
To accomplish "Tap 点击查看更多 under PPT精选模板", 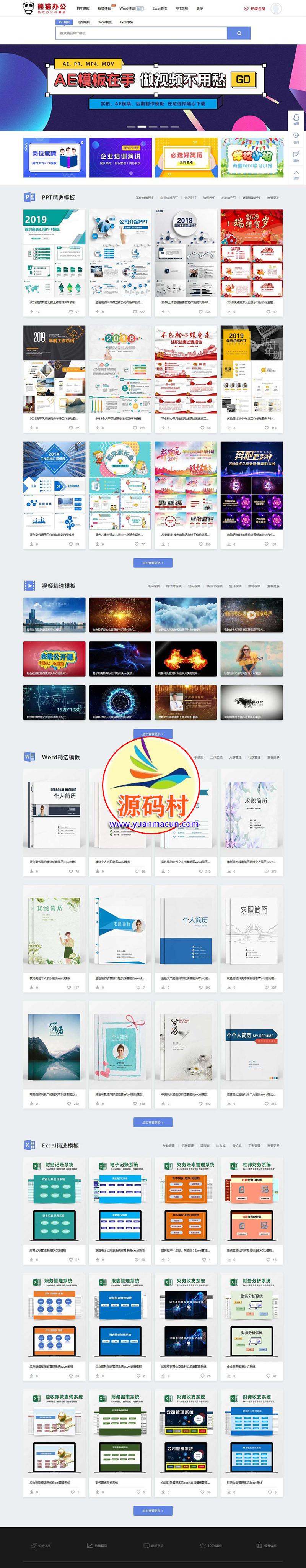I will click(x=153, y=562).
